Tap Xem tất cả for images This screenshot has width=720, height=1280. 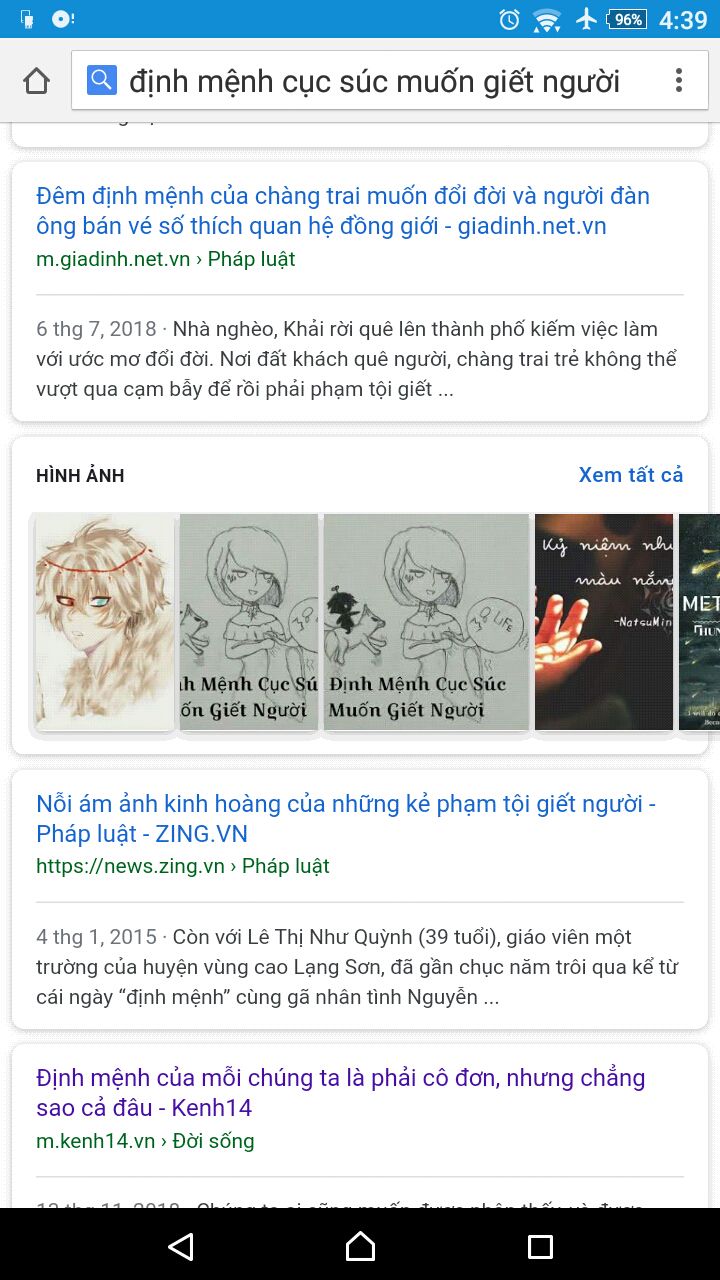click(x=630, y=475)
